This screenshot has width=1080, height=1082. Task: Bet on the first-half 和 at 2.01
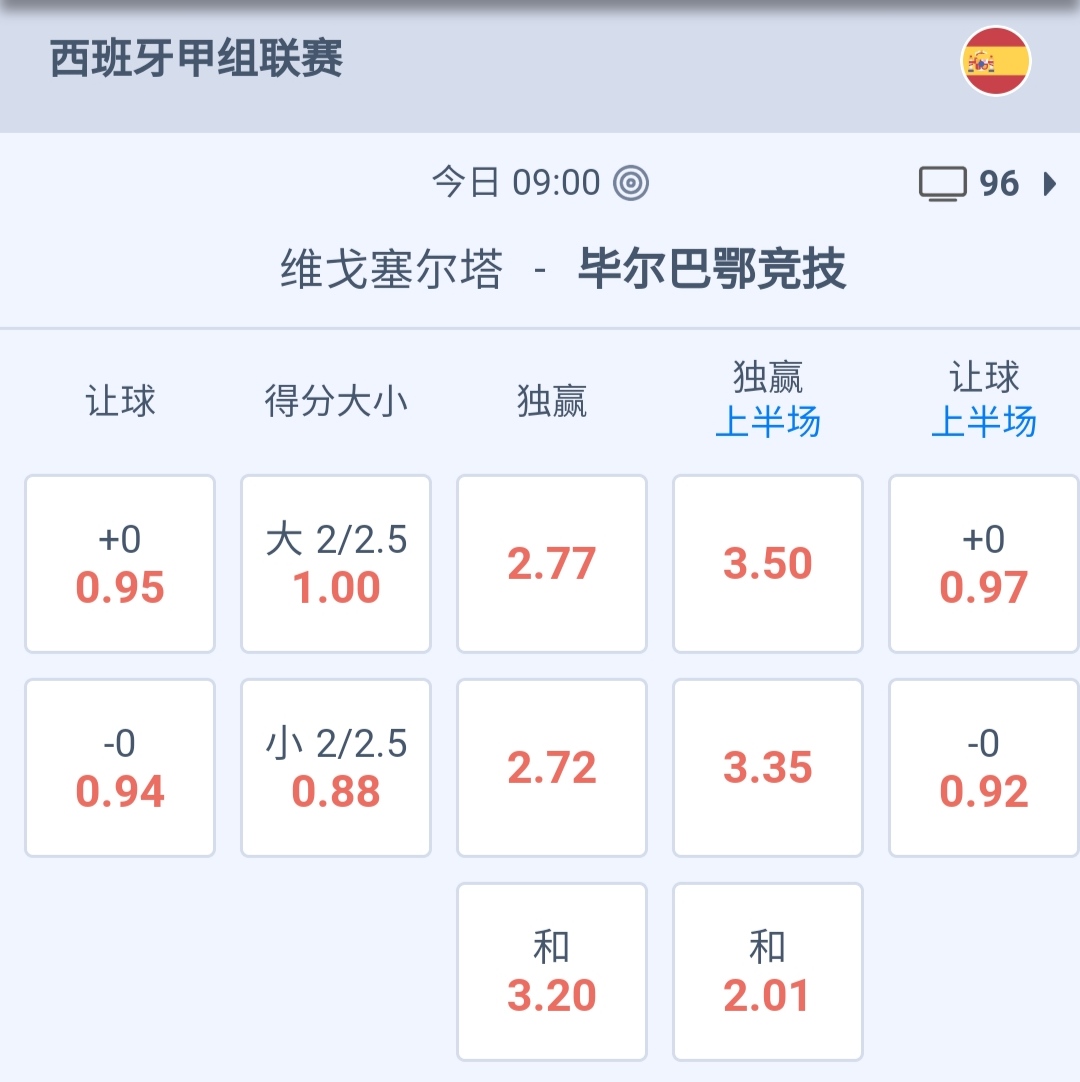pos(768,972)
